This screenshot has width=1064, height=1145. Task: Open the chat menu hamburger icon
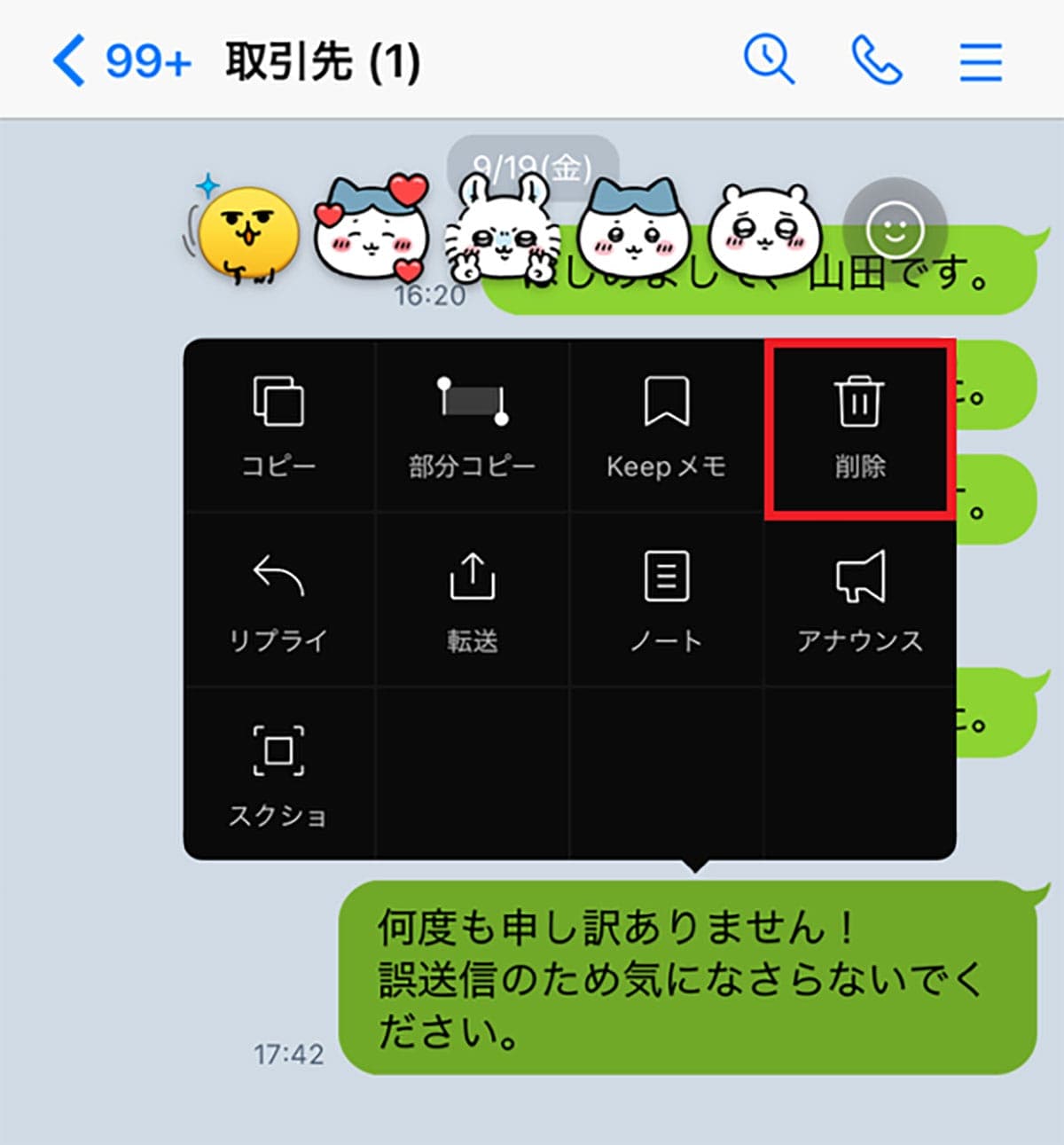click(981, 62)
